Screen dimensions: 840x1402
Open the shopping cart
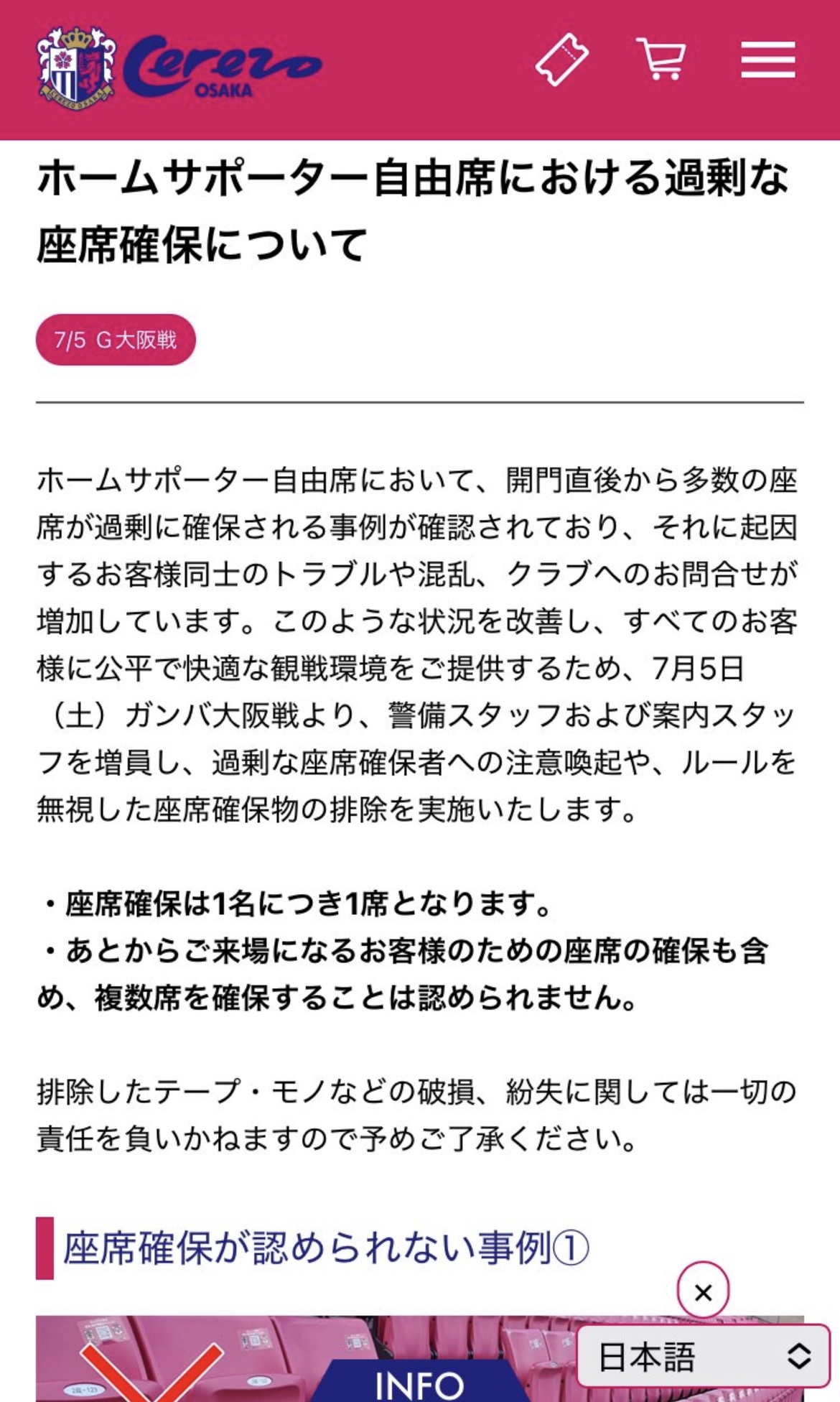[661, 59]
